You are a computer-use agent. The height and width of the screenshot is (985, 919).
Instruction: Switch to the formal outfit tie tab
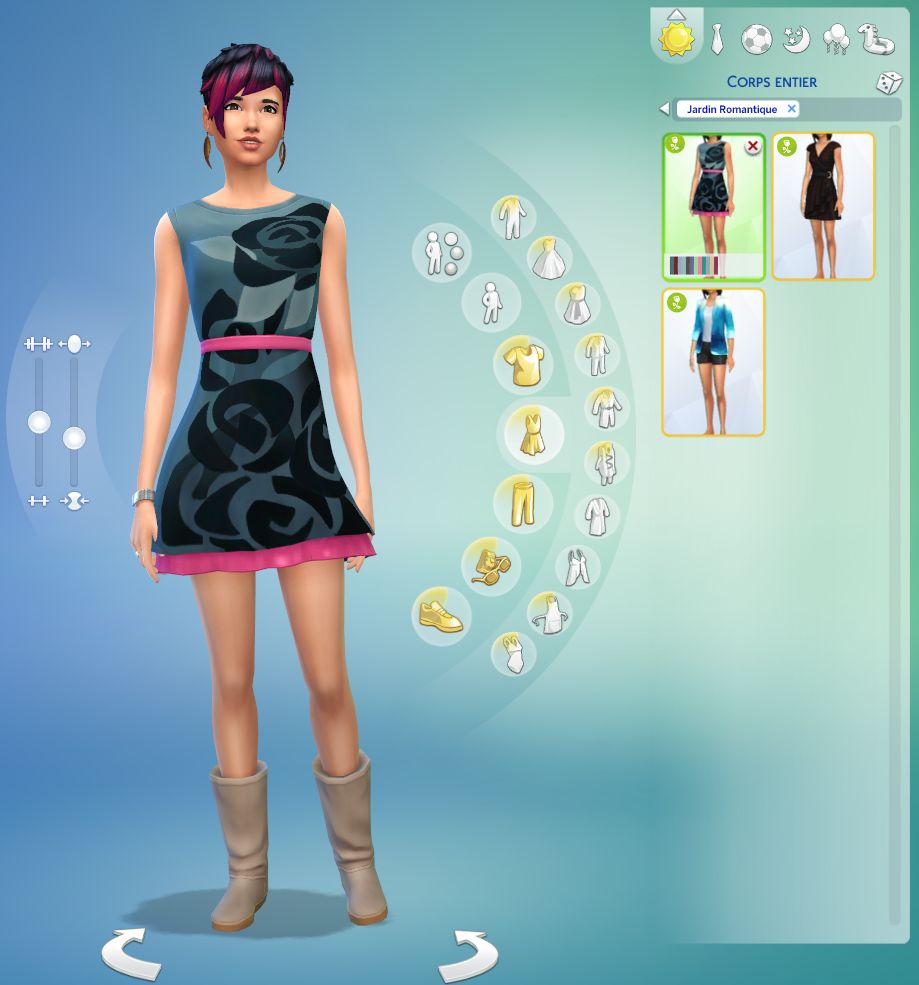pyautogui.click(x=717, y=40)
